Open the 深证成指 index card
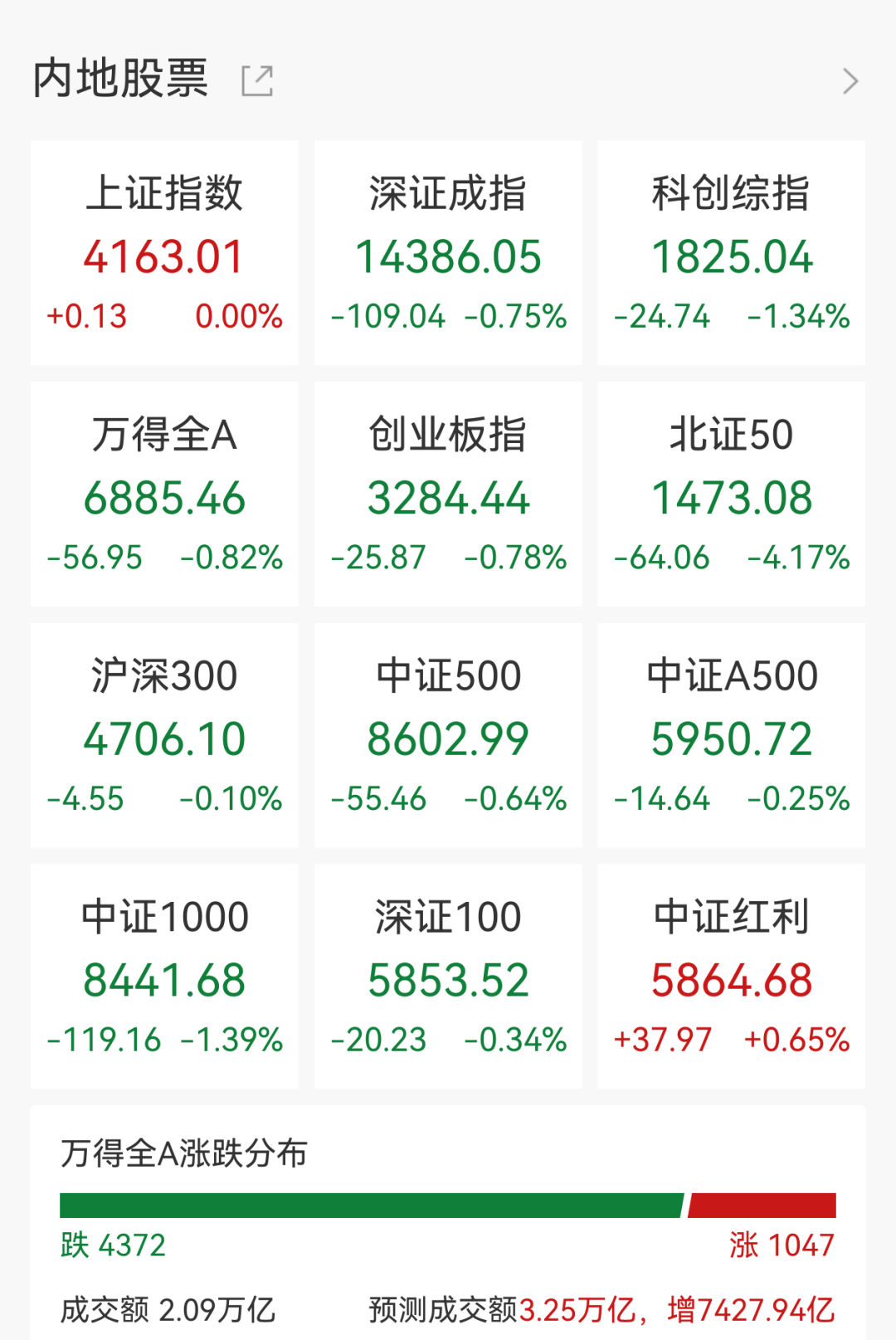This screenshot has height=1340, width=896. pos(448,253)
